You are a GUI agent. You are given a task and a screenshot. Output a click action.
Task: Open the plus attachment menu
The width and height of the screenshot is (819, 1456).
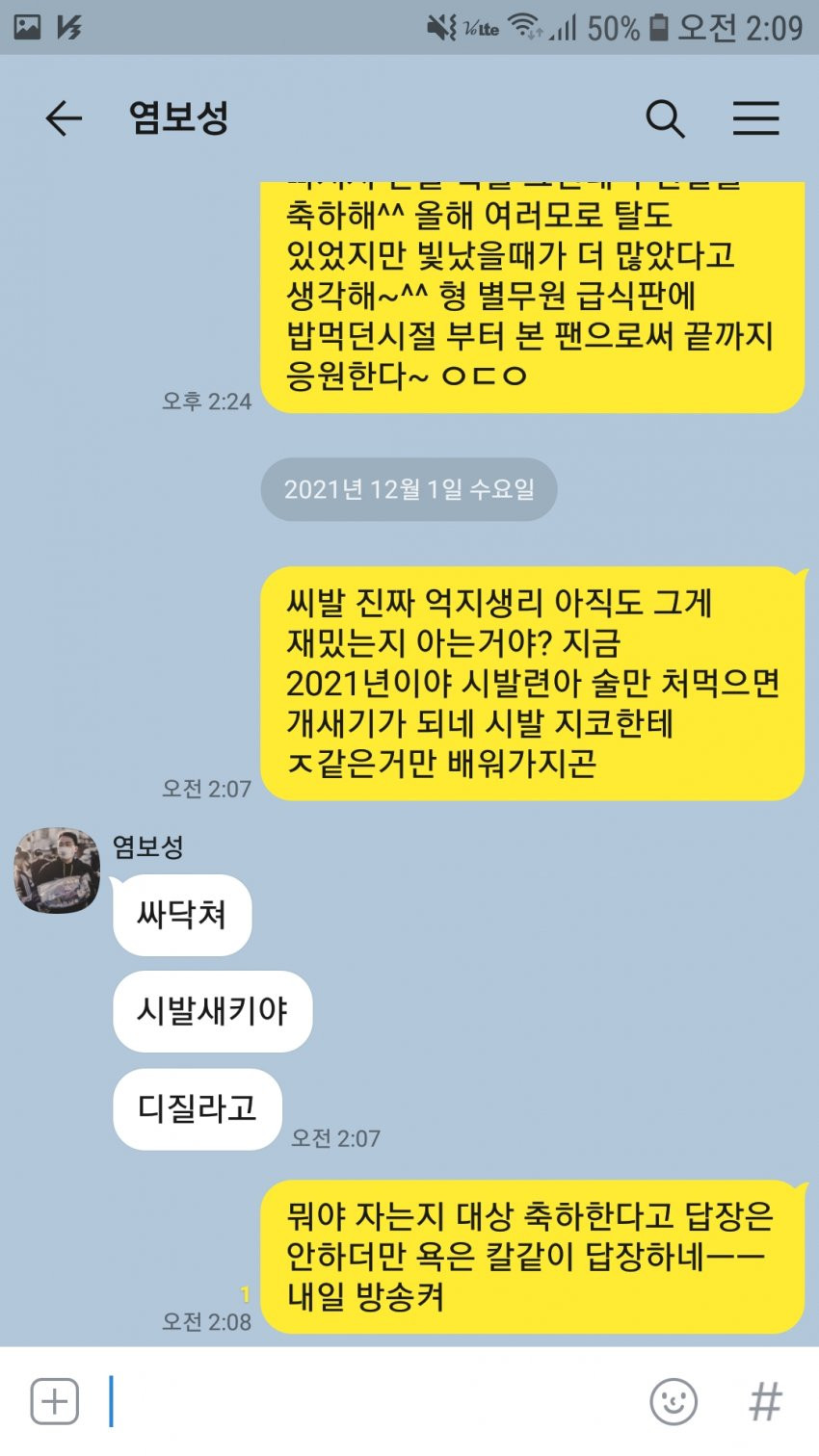pyautogui.click(x=55, y=1401)
